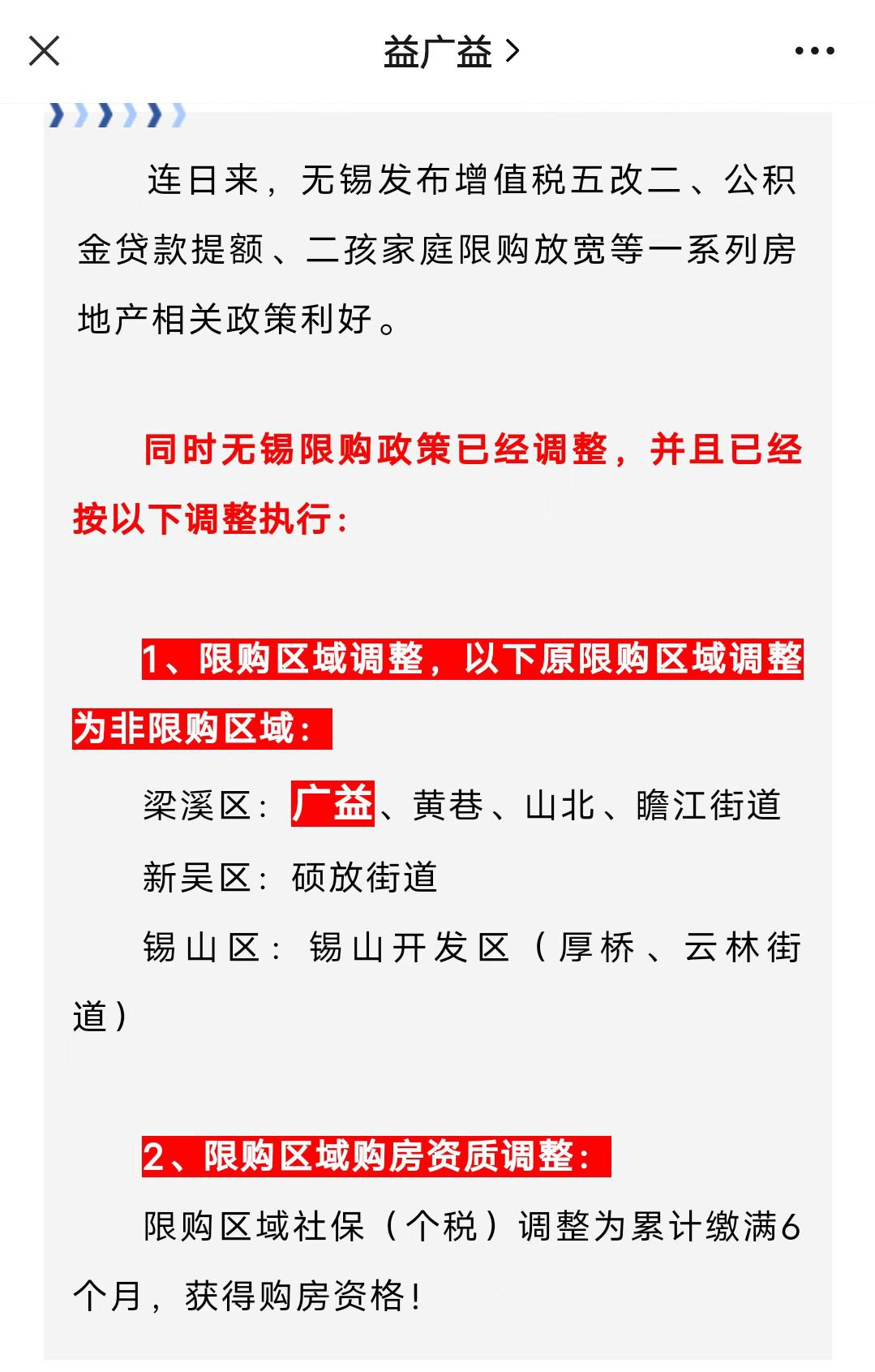Open the 益广益 account title
The image size is (875, 1372).
[x=450, y=53]
